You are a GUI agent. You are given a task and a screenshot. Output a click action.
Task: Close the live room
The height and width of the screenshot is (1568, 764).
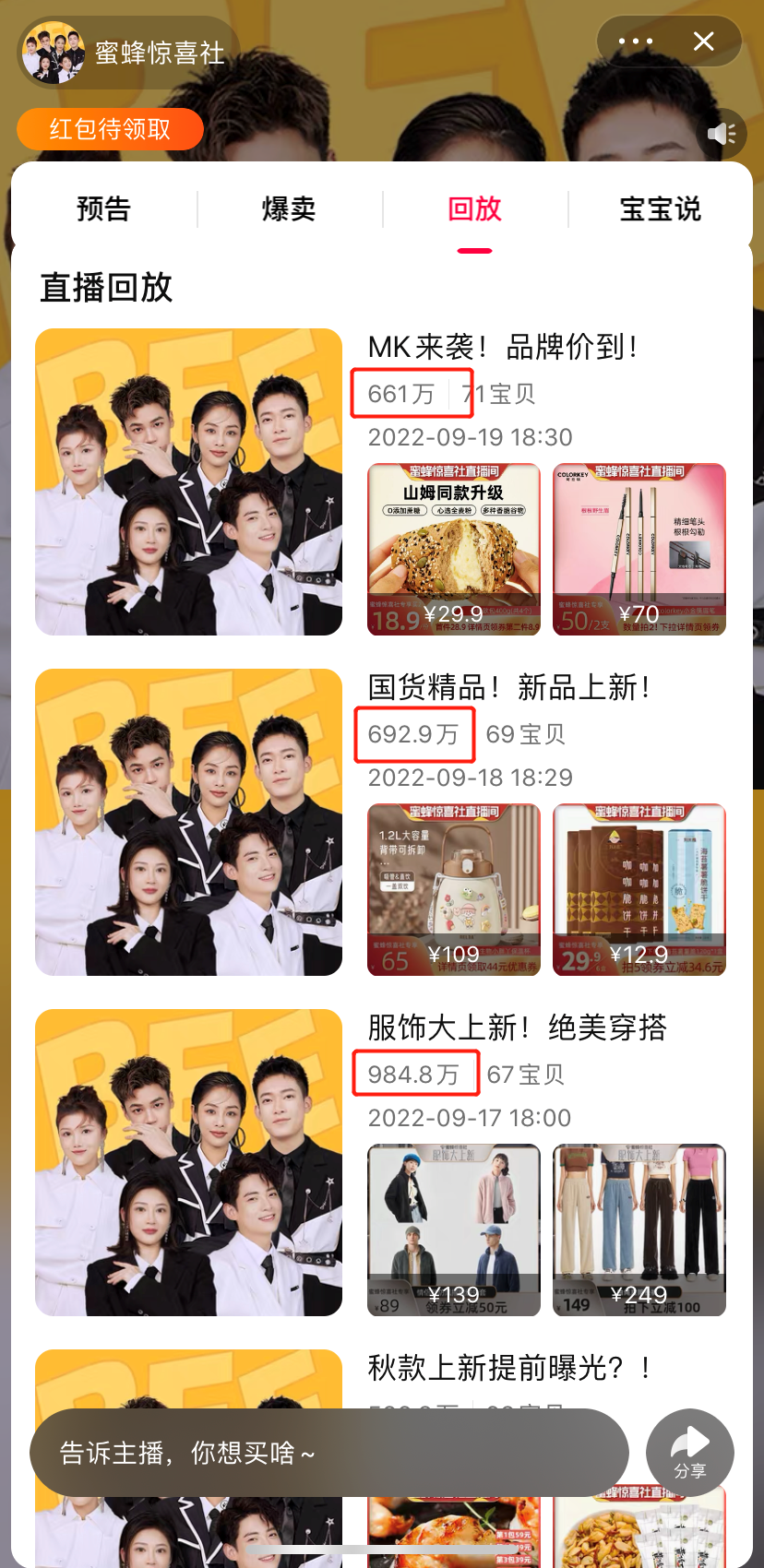704,42
